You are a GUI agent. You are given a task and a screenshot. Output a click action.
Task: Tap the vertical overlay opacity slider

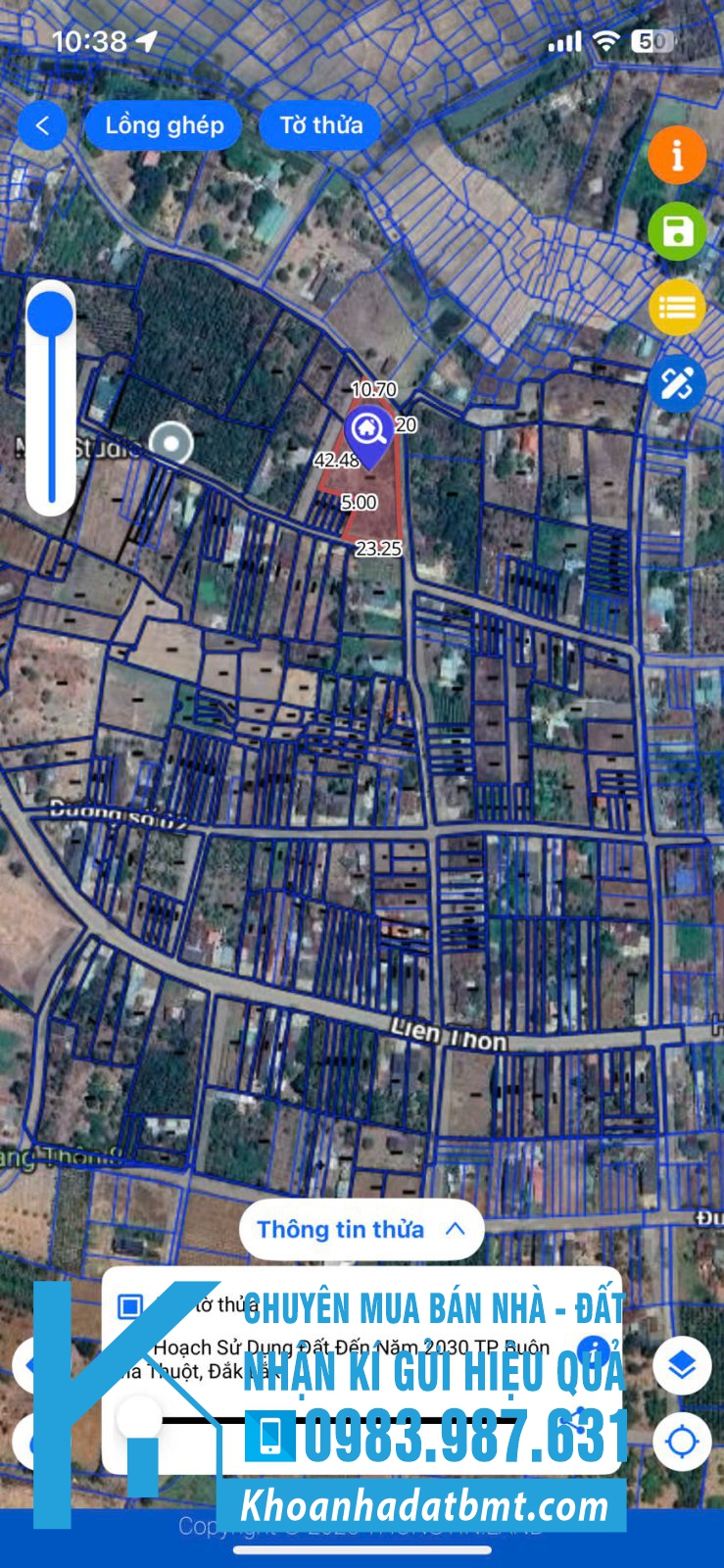[51, 398]
